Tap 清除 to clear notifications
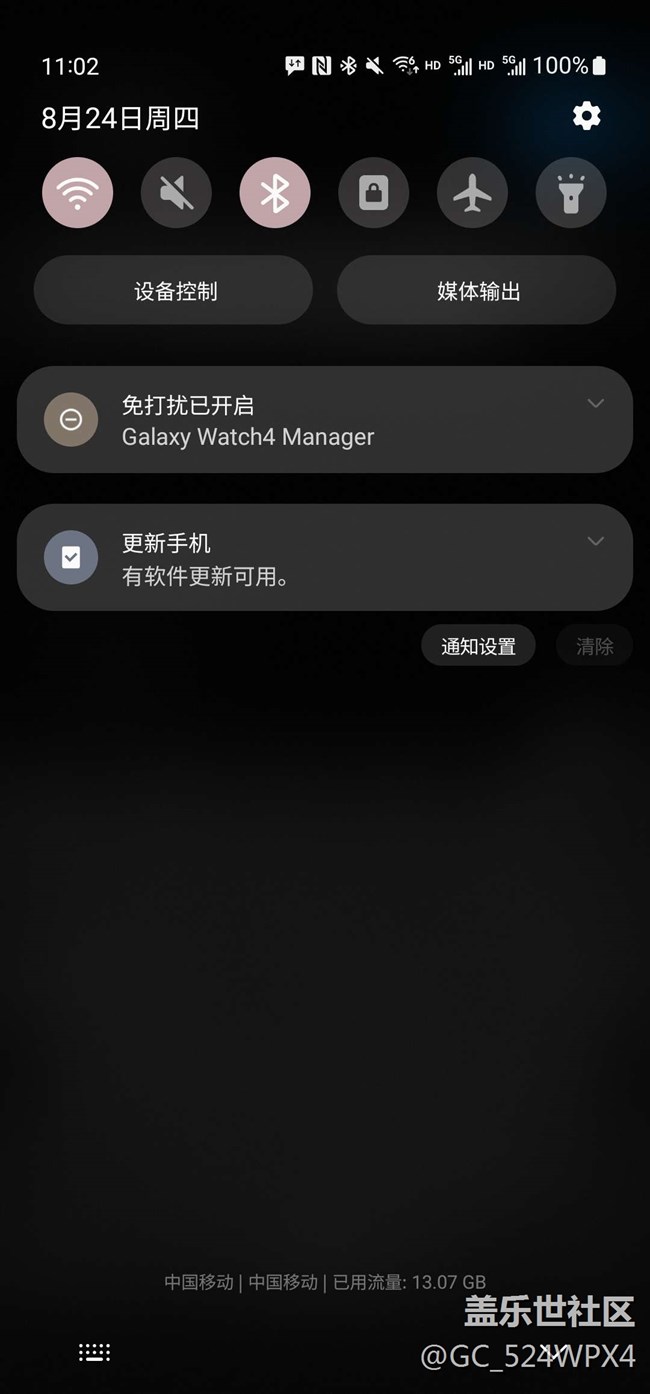Screen dimensions: 650x1394 (x=594, y=646)
